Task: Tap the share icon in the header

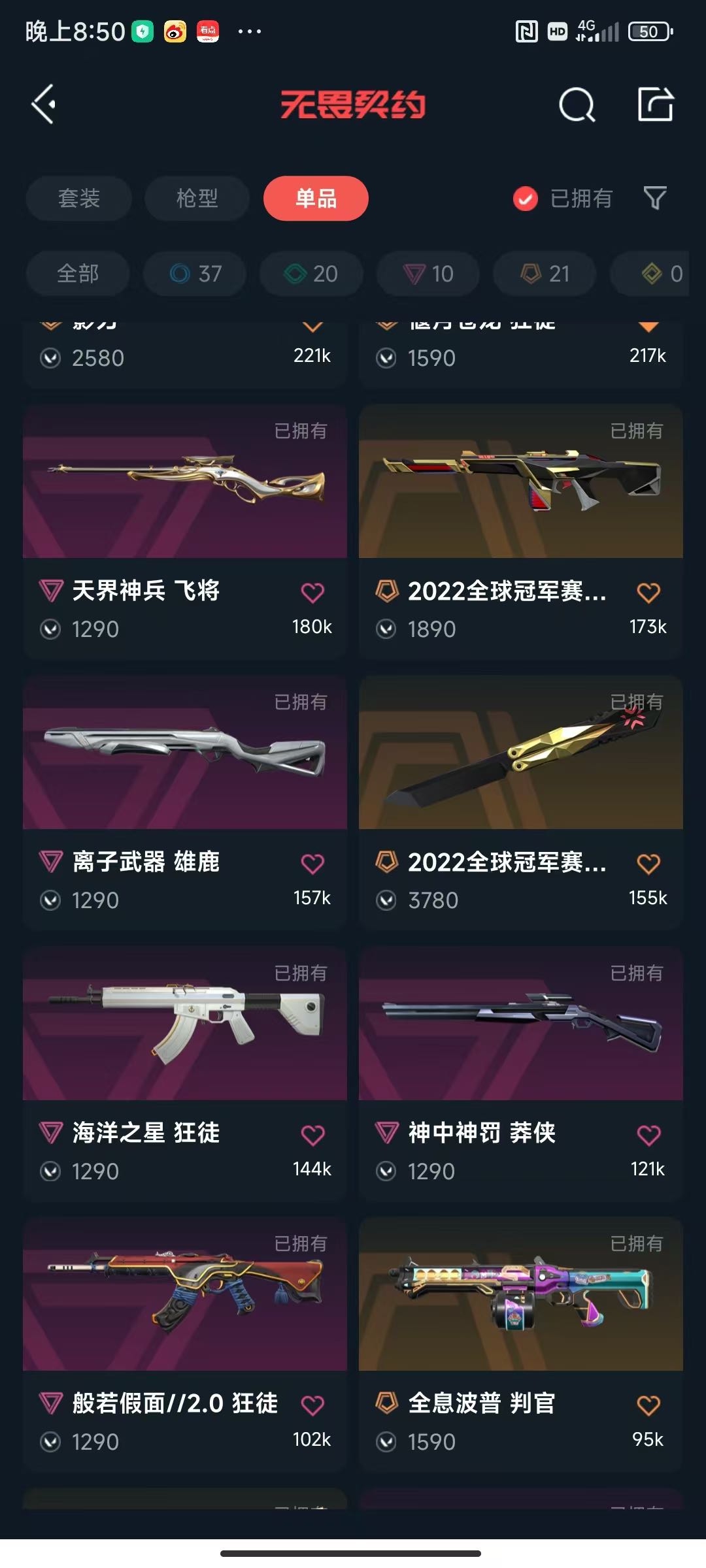Action: 655,105
